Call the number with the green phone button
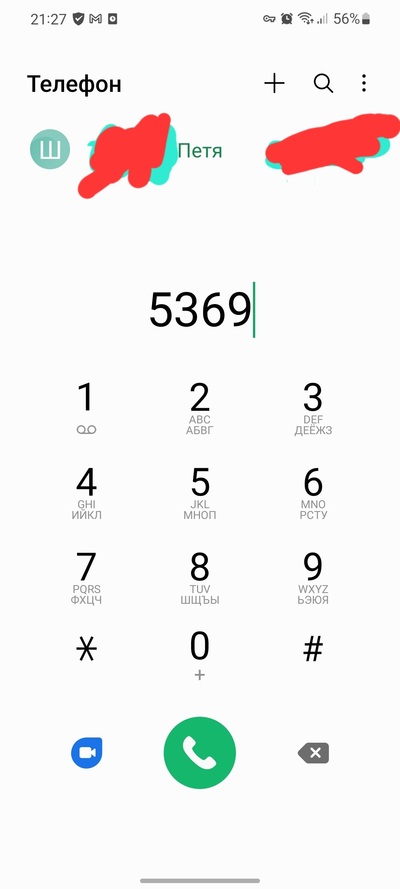400x889 pixels. (x=199, y=752)
